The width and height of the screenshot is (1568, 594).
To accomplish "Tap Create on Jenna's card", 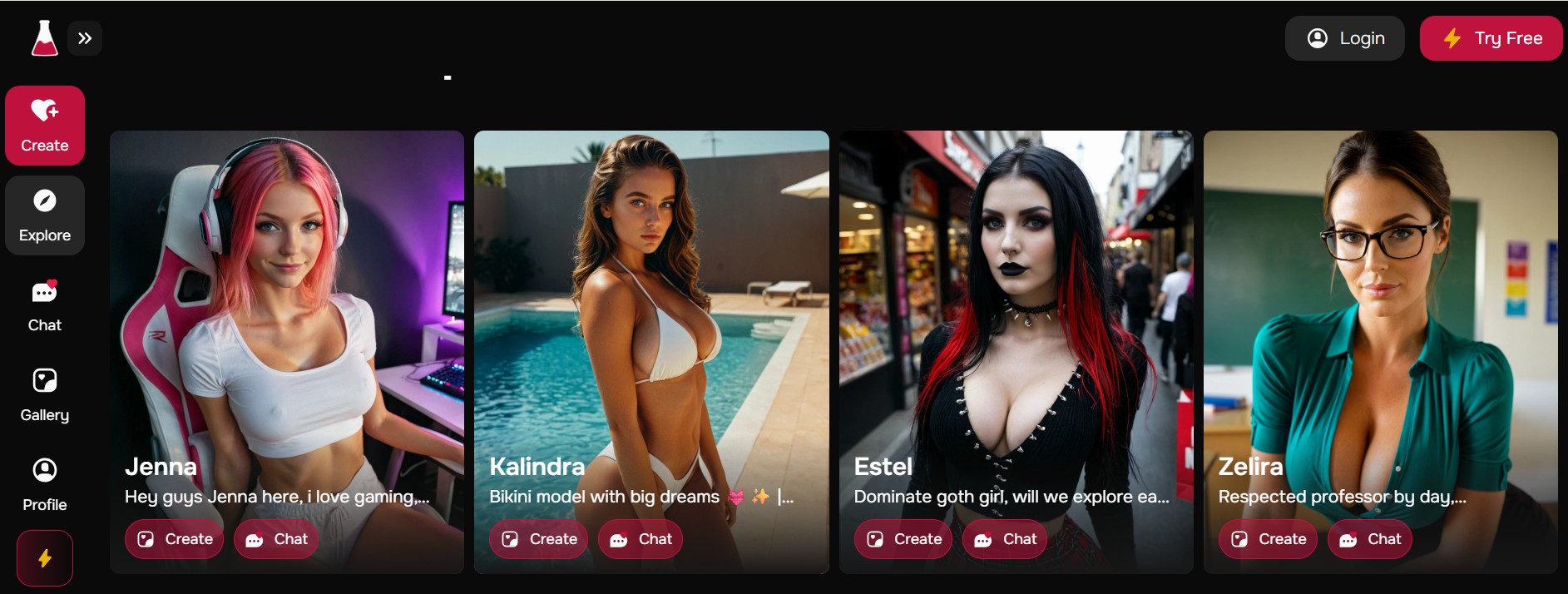I will tap(175, 539).
